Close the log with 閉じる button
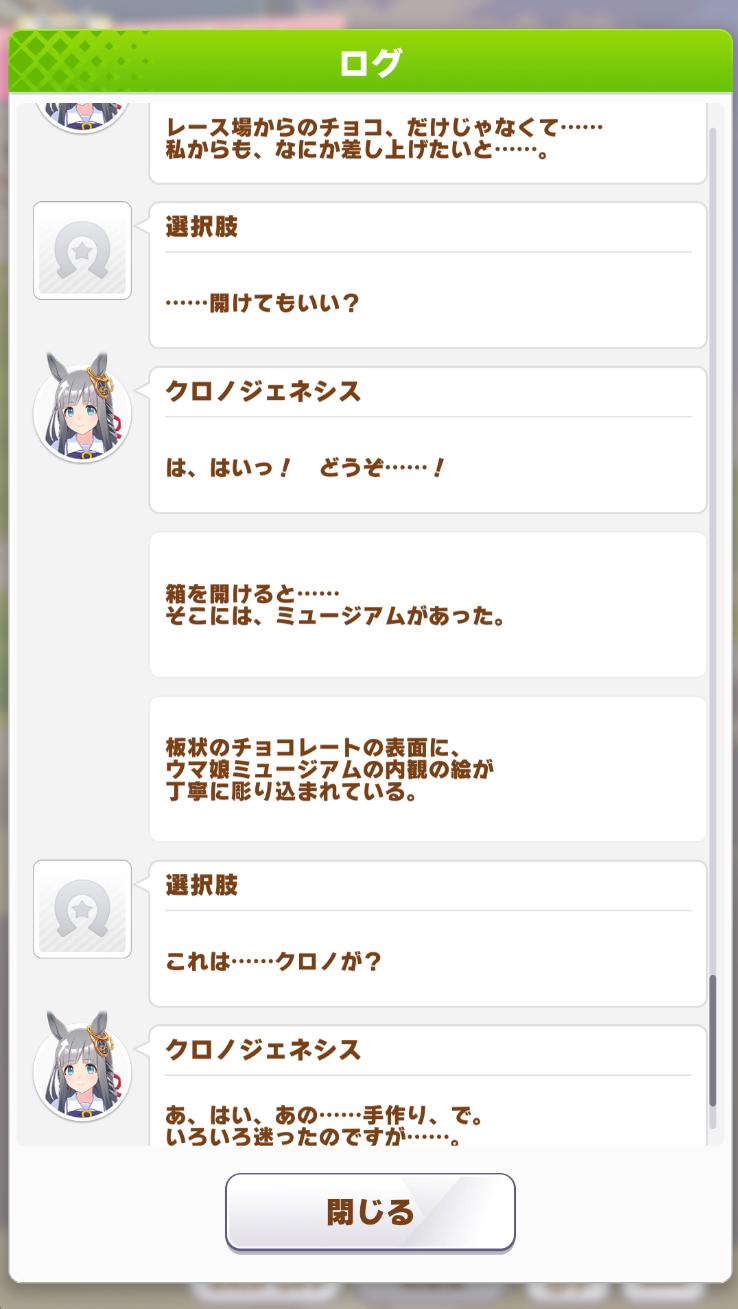The image size is (738, 1309). pos(370,1212)
